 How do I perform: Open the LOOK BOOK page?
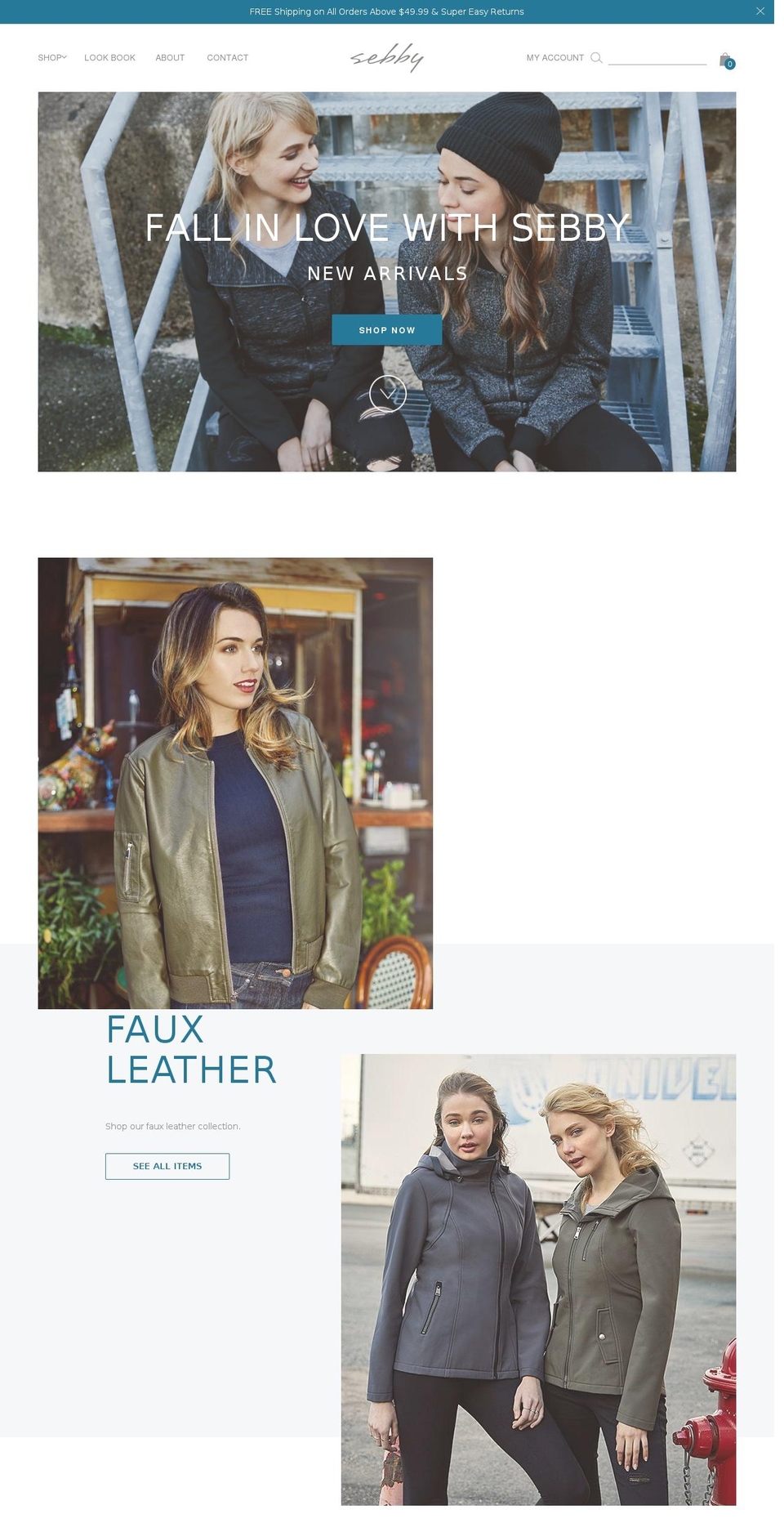[x=109, y=58]
